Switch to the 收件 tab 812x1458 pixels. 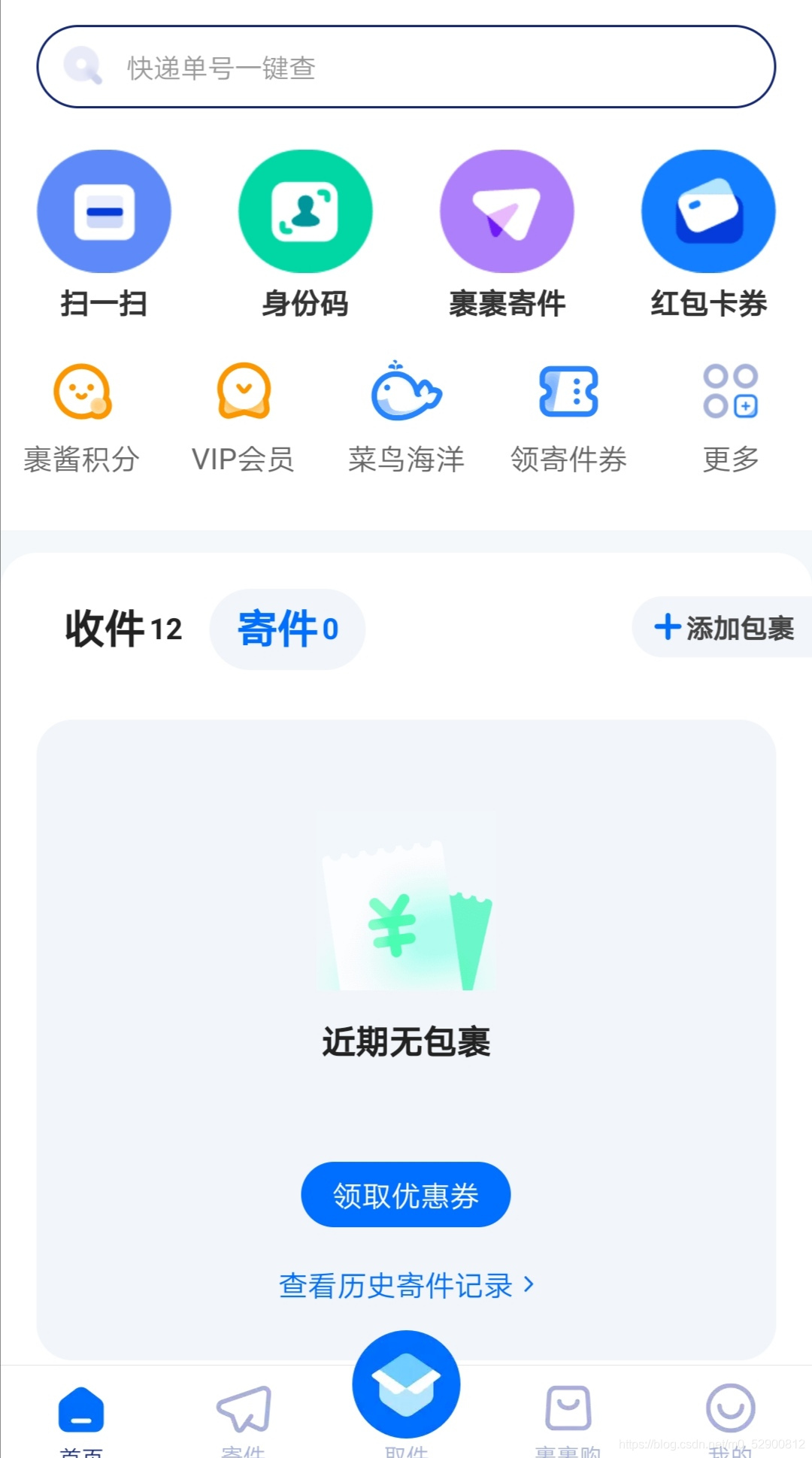click(123, 629)
